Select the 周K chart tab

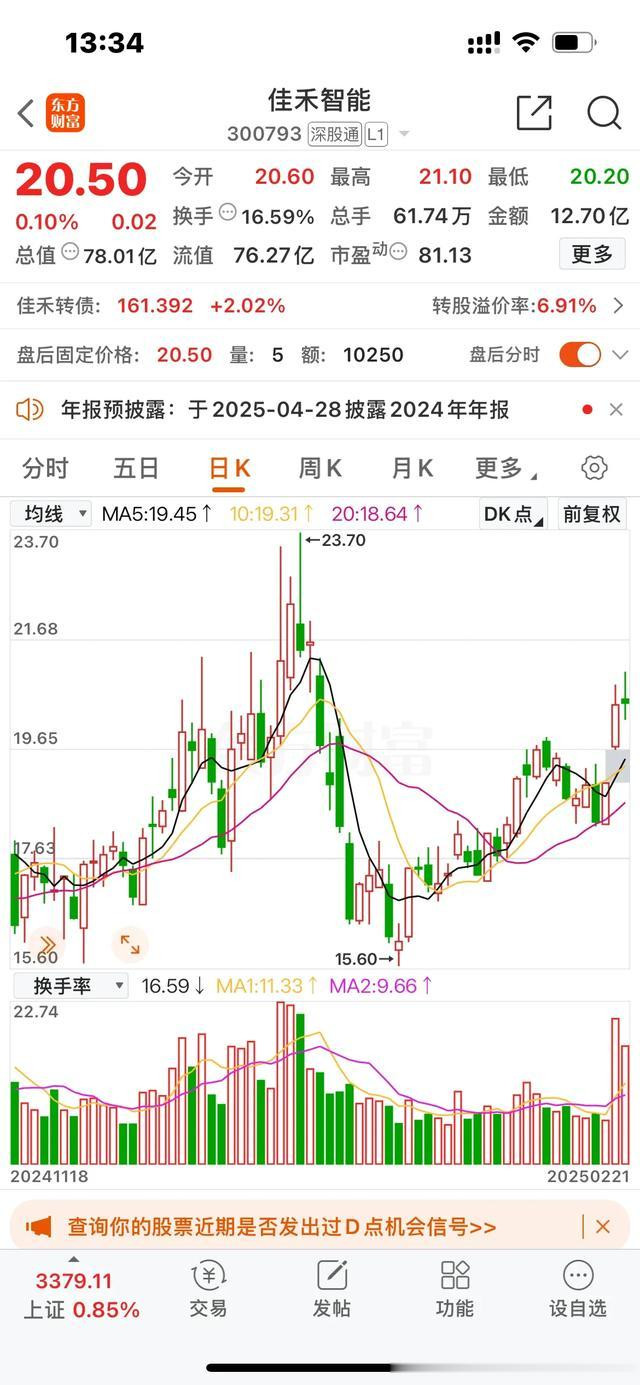(320, 467)
